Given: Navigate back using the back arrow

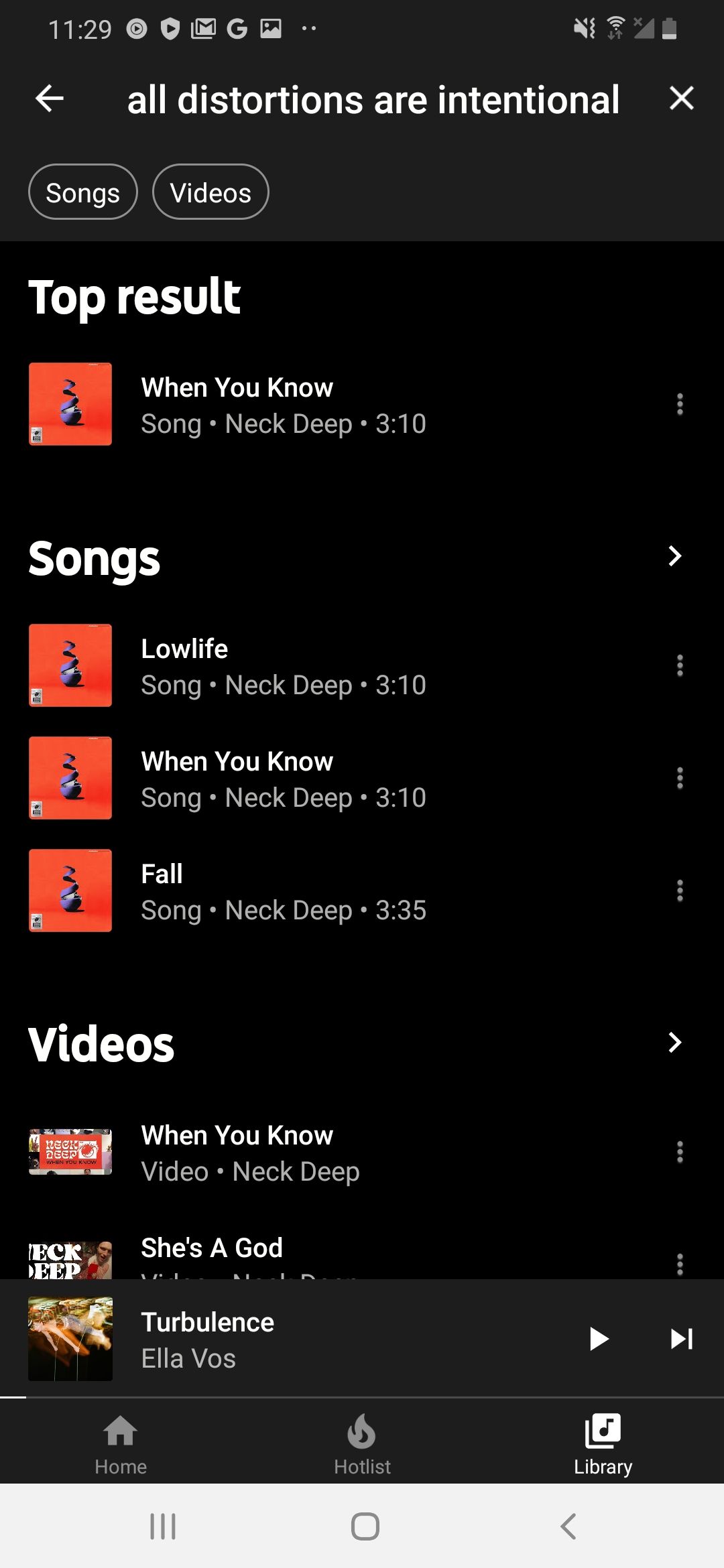Looking at the screenshot, I should (x=49, y=99).
